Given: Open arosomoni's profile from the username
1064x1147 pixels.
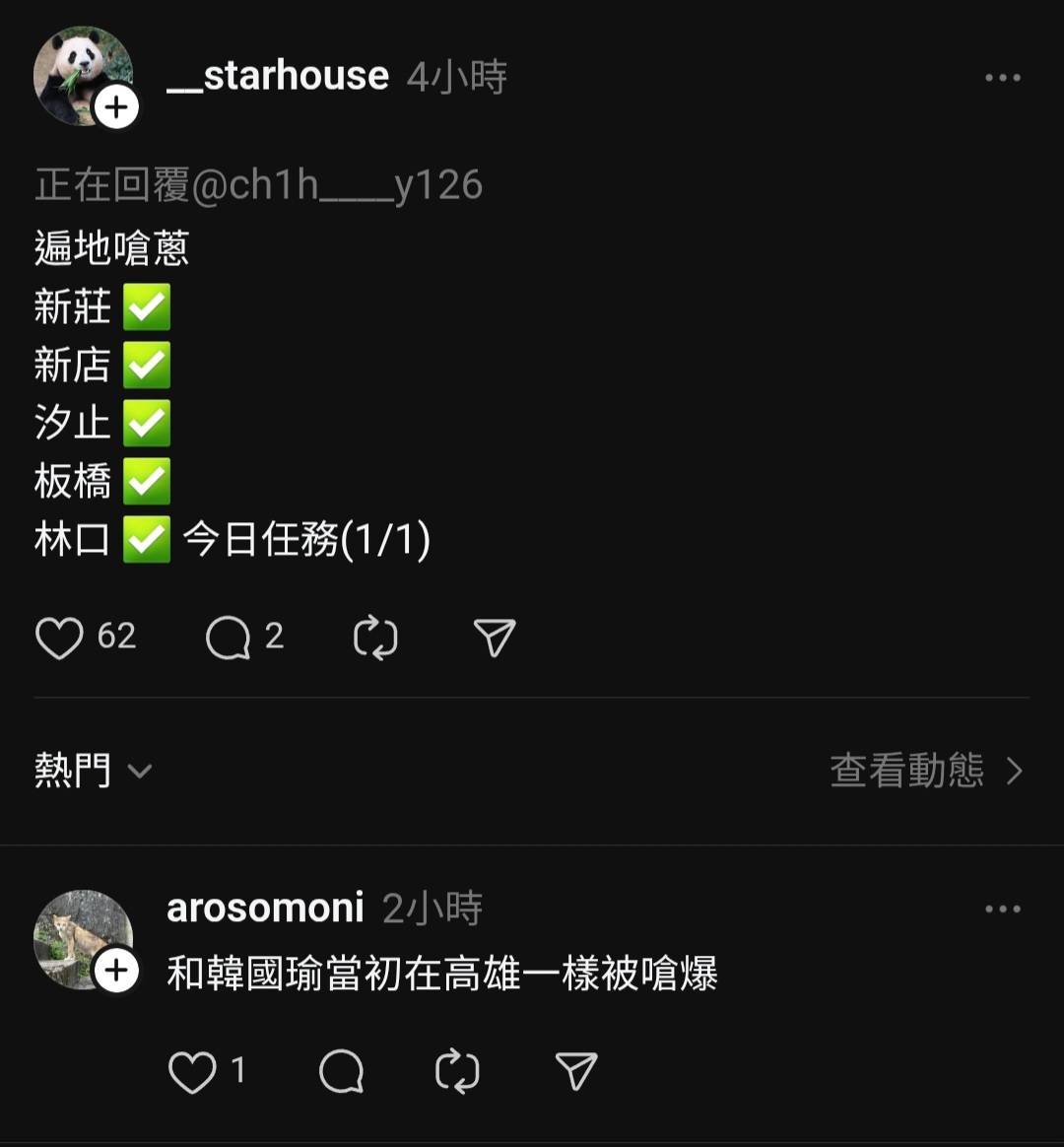Looking at the screenshot, I should tap(265, 908).
